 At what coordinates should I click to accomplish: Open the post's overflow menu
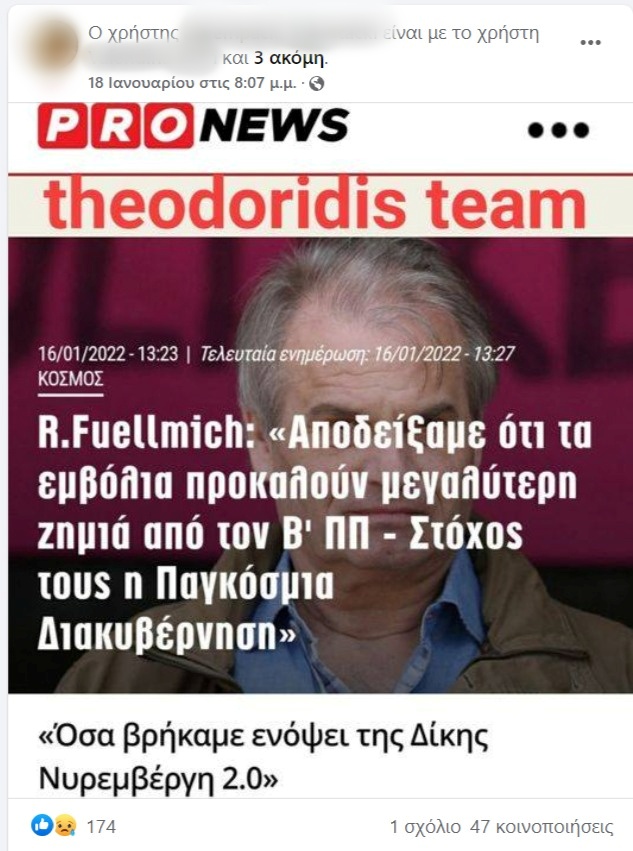[x=590, y=43]
